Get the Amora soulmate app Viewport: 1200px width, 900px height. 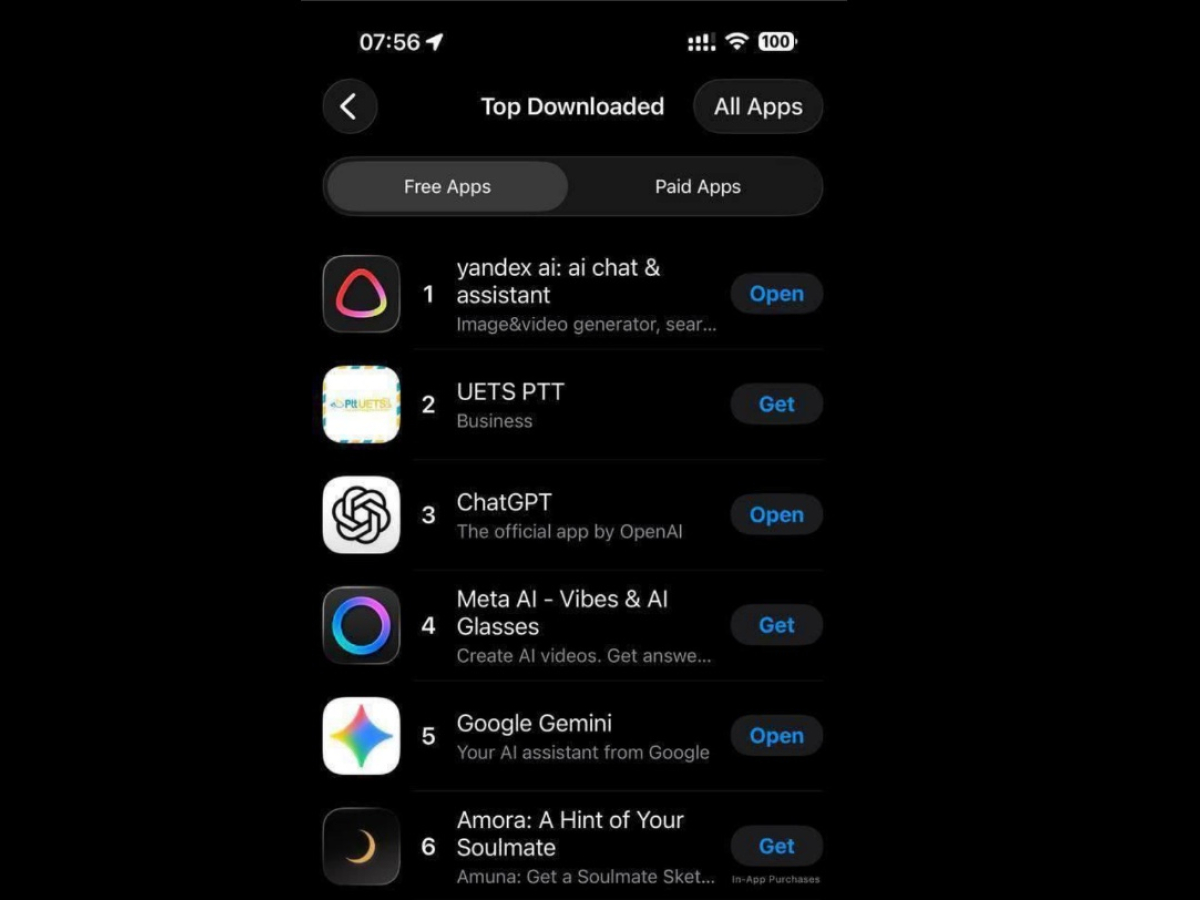tap(776, 846)
